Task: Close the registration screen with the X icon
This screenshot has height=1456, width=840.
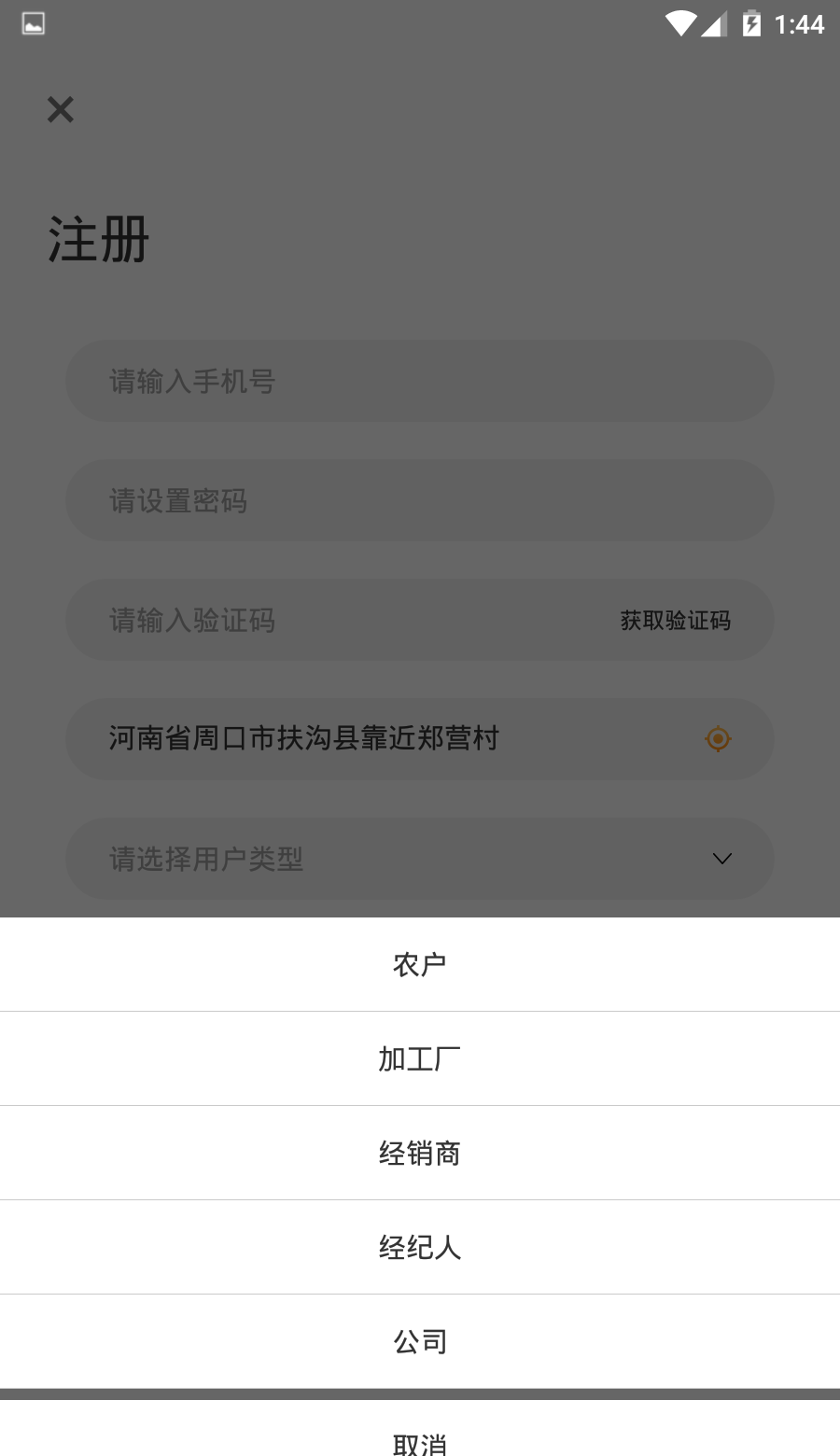Action: [60, 109]
